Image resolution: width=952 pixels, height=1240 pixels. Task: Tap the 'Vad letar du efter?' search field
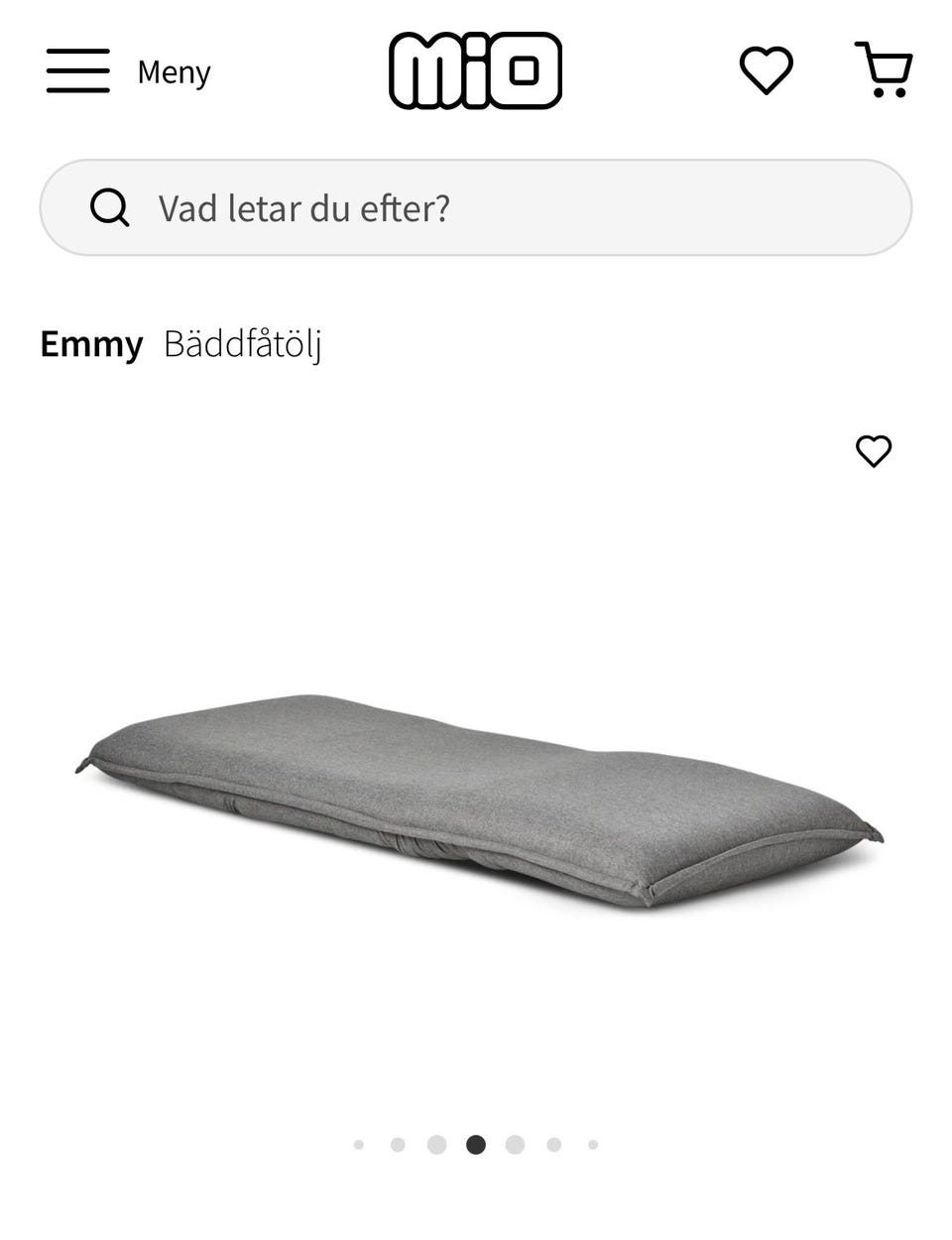click(476, 208)
